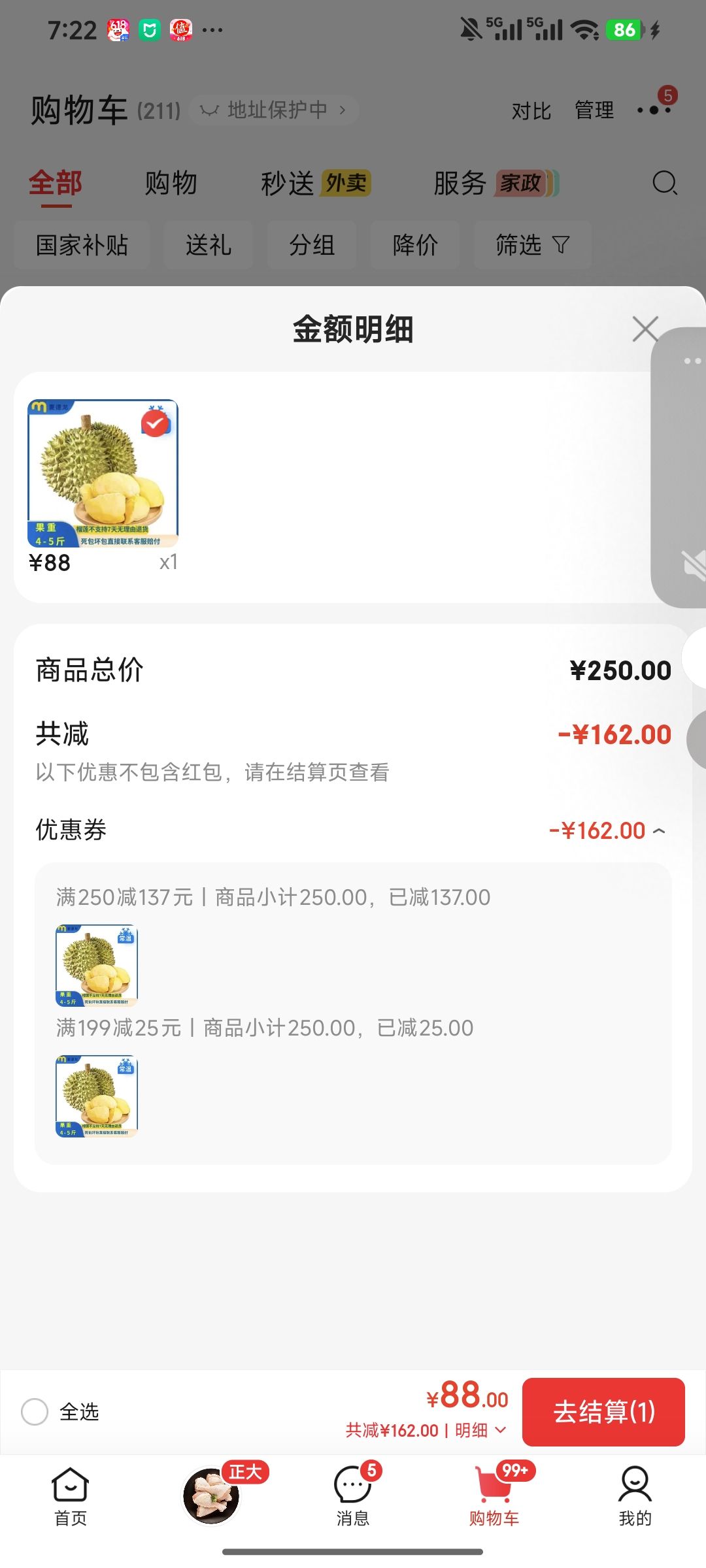Open the selected durian product thumbnail
Screen dimensions: 706x1568
(x=103, y=473)
